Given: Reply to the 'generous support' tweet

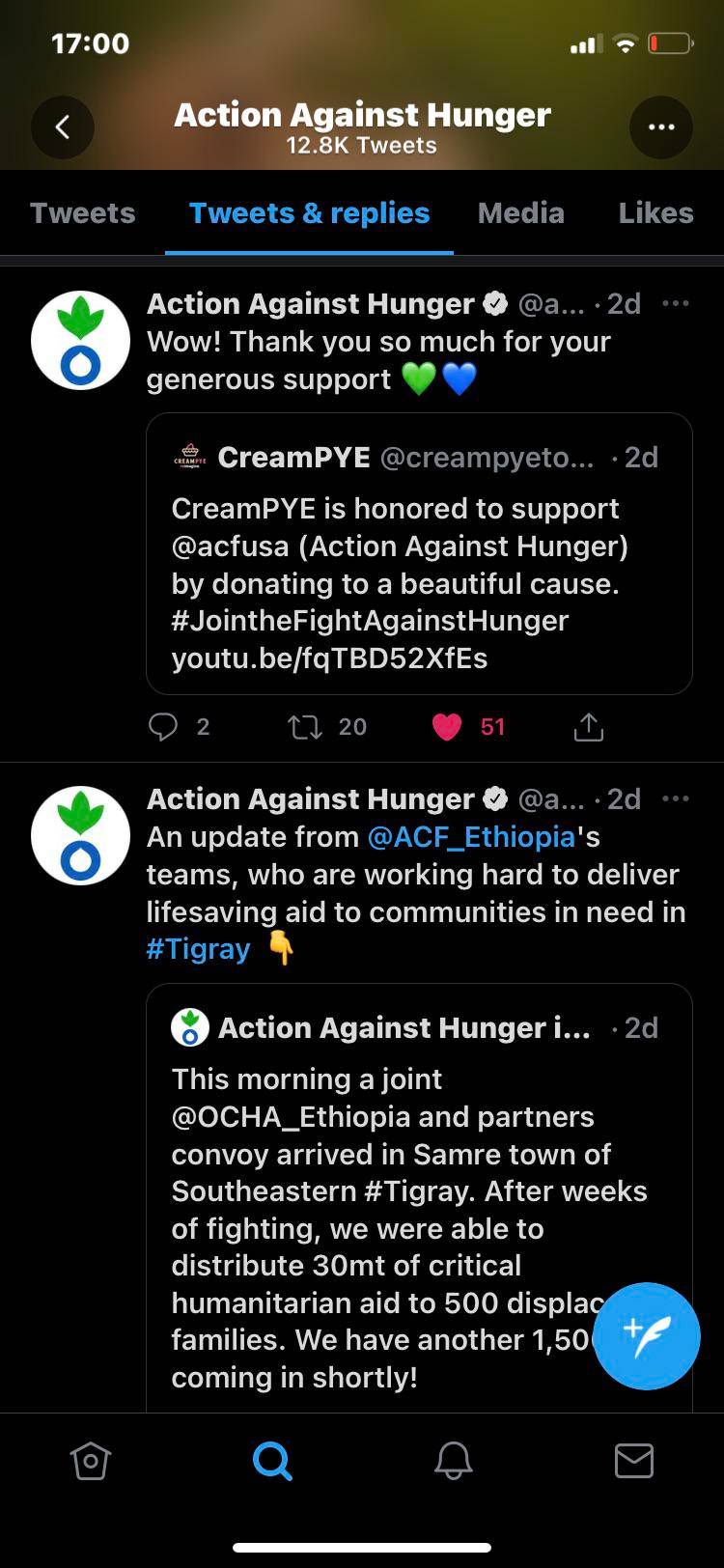Looking at the screenshot, I should (x=163, y=727).
